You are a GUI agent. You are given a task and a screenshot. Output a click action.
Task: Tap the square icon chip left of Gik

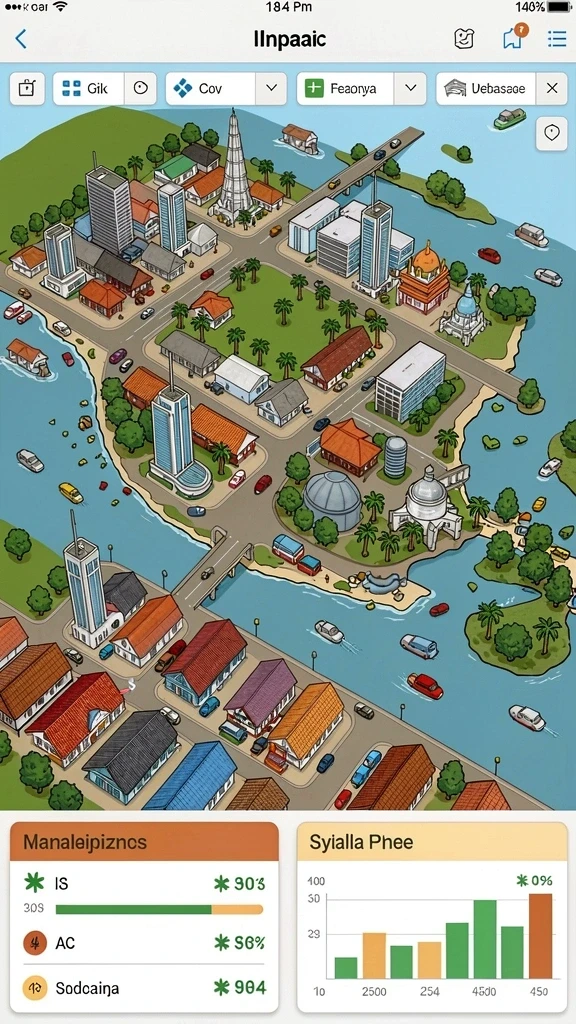(x=27, y=88)
